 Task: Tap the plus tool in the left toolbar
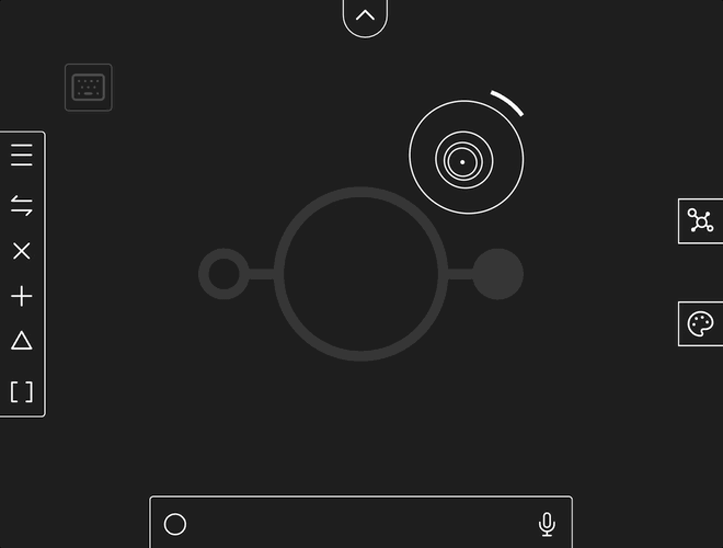22,296
